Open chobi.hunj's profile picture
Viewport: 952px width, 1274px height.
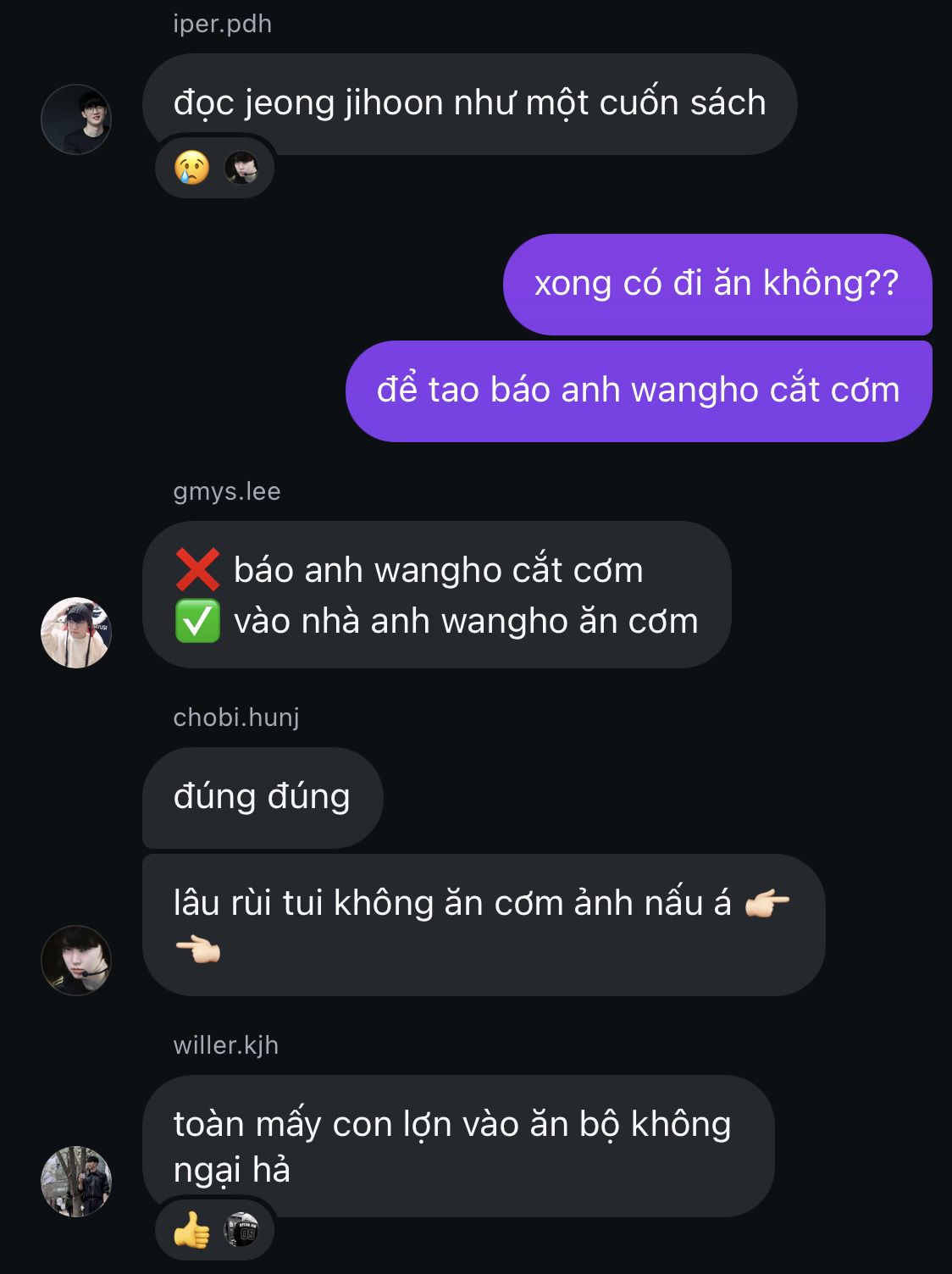click(x=76, y=960)
